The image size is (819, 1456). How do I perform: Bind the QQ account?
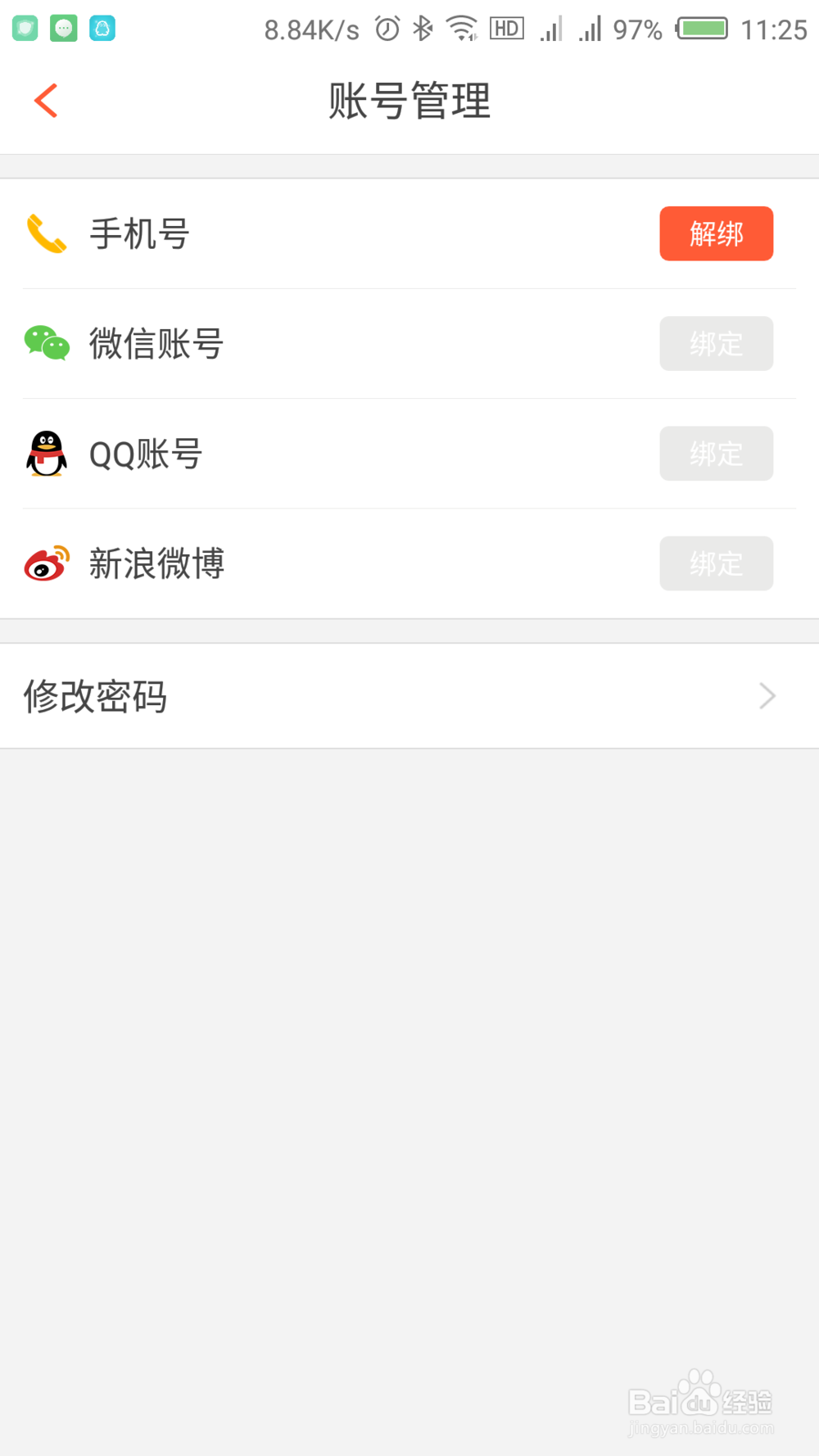716,454
